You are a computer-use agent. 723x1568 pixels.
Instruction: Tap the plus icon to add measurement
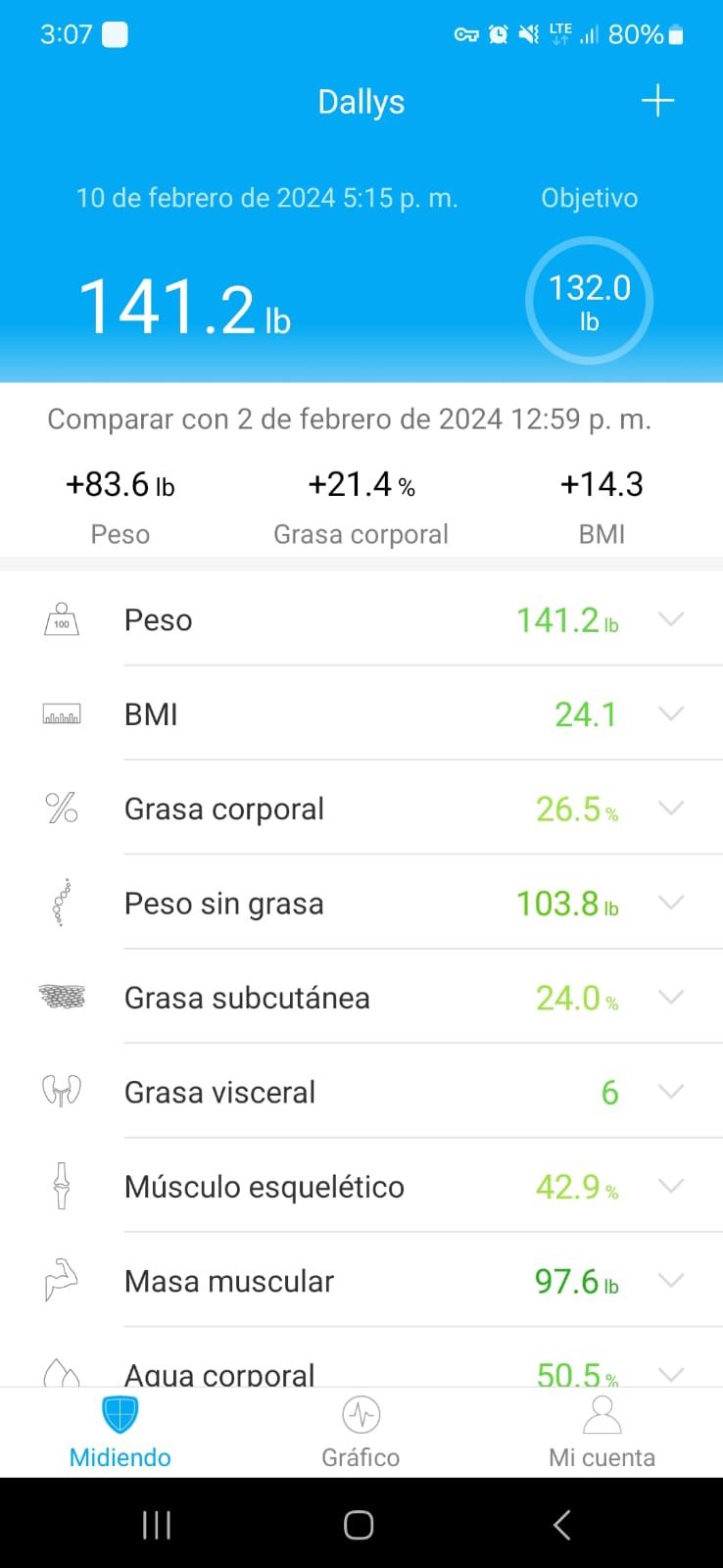point(657,101)
